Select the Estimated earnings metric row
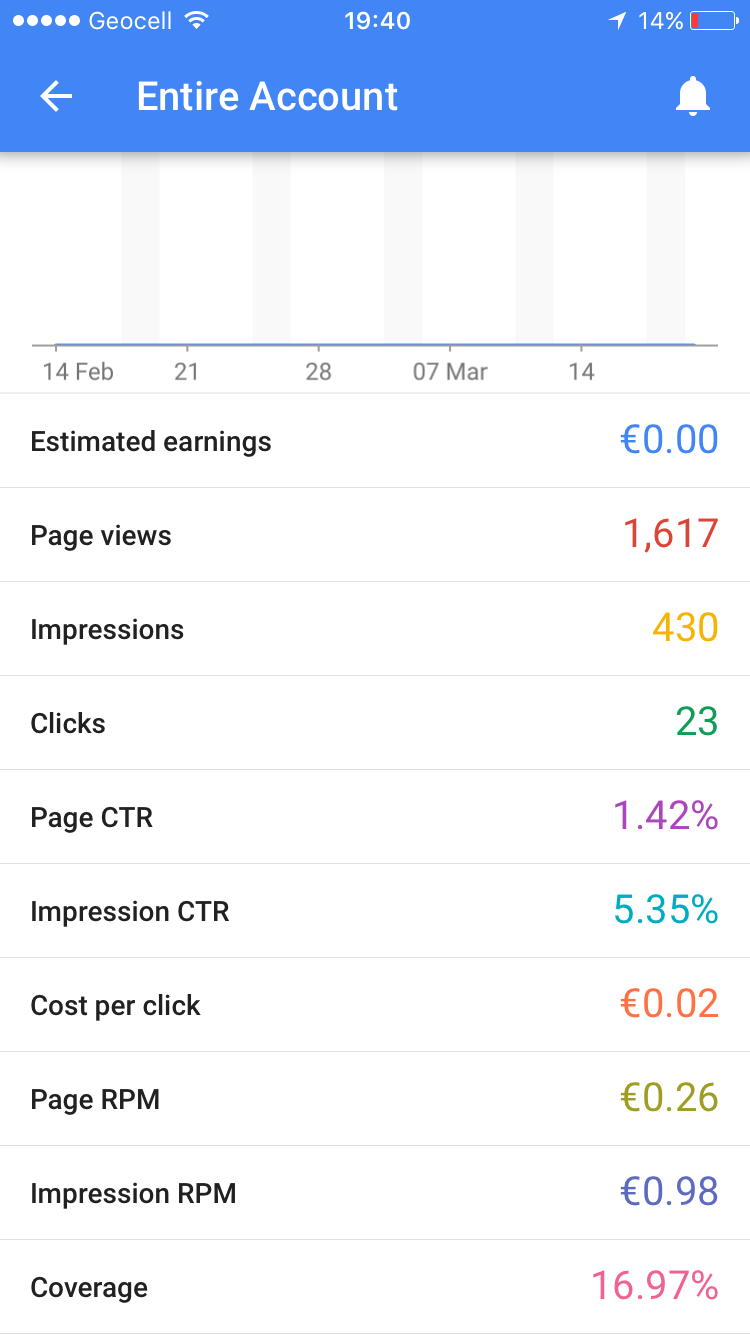This screenshot has width=750, height=1334. [375, 441]
